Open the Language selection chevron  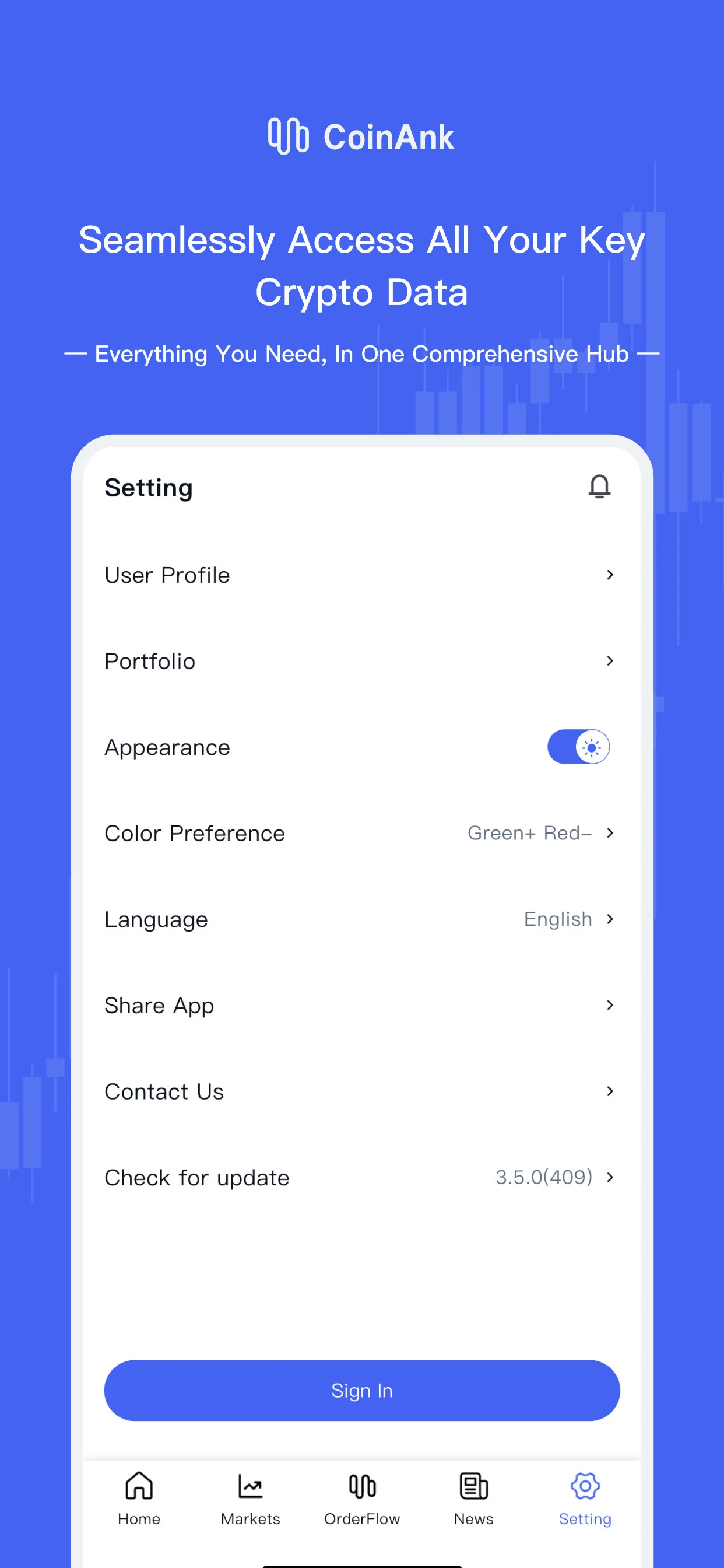(x=609, y=919)
